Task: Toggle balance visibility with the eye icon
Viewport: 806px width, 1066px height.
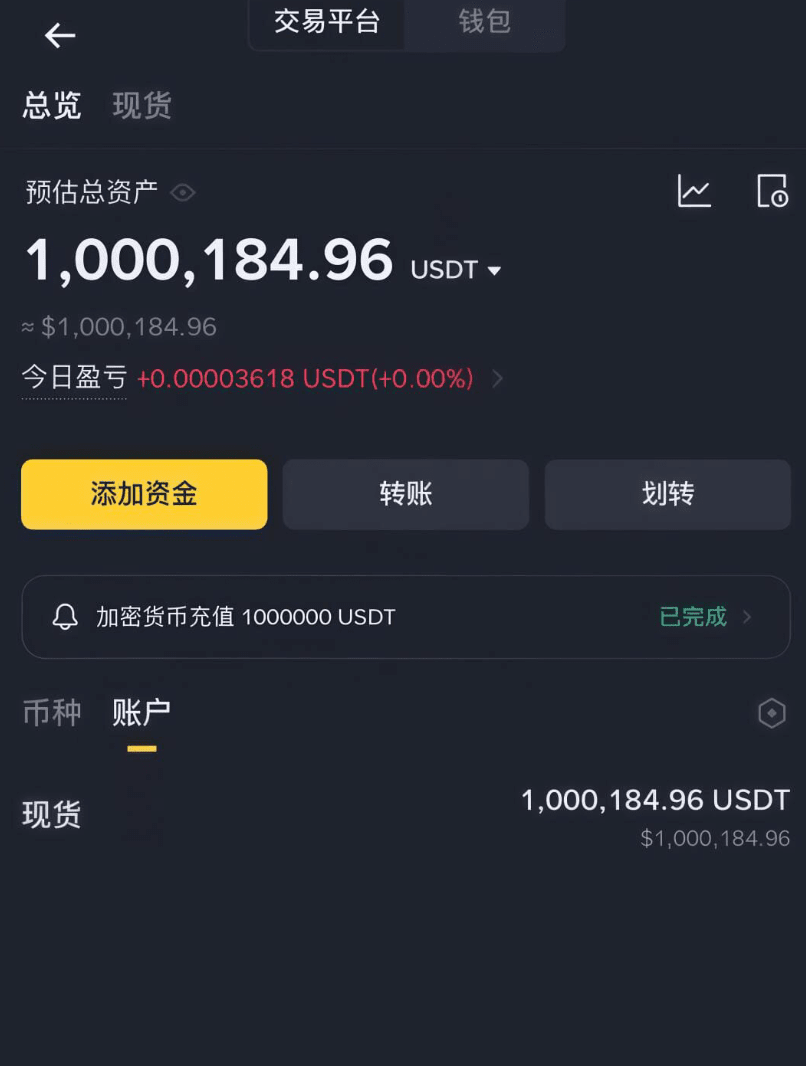Action: [183, 193]
